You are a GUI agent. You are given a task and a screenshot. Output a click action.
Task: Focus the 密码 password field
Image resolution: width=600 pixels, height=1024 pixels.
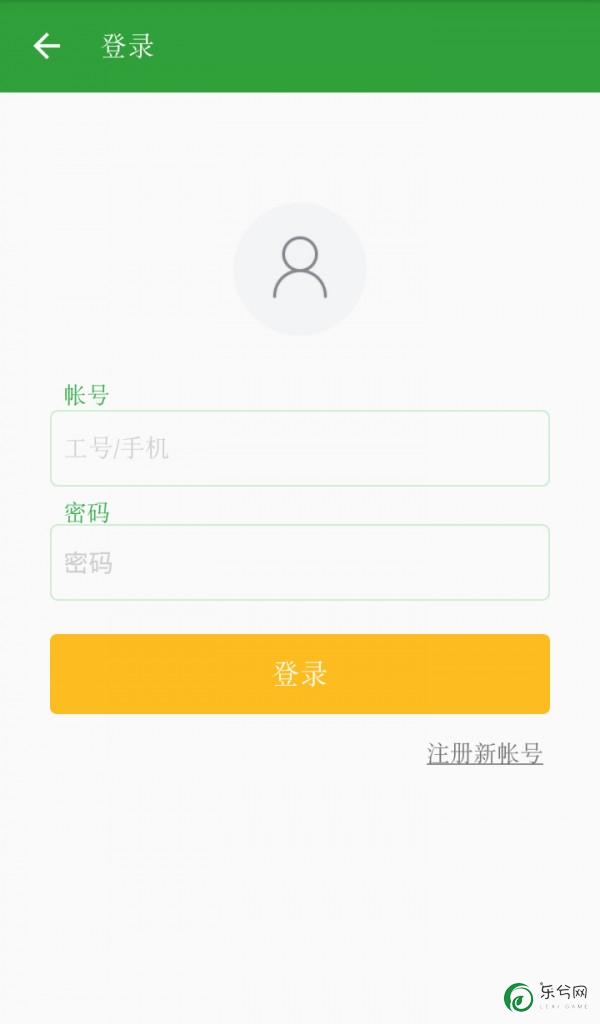300,562
